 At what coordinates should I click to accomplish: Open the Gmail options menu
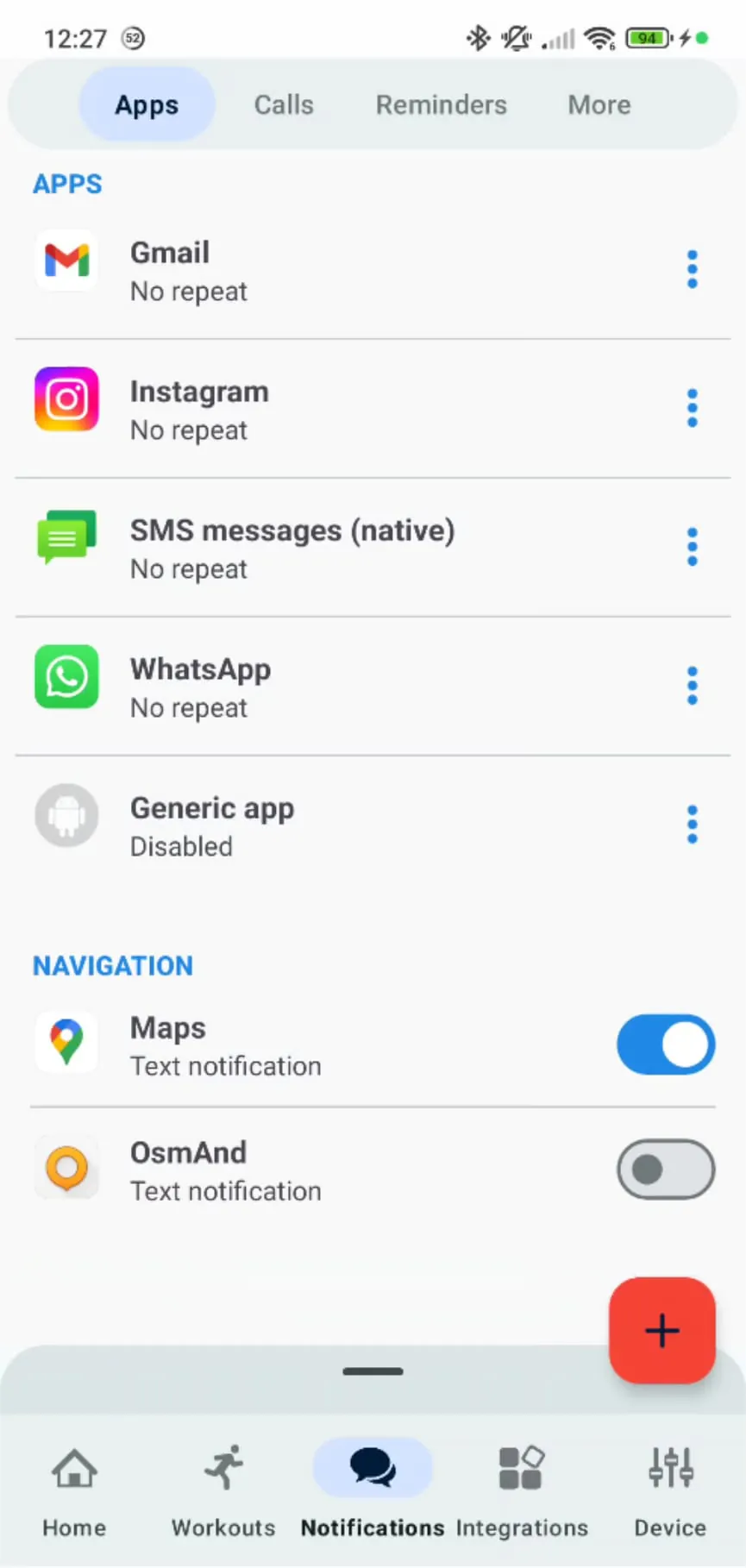pos(692,269)
